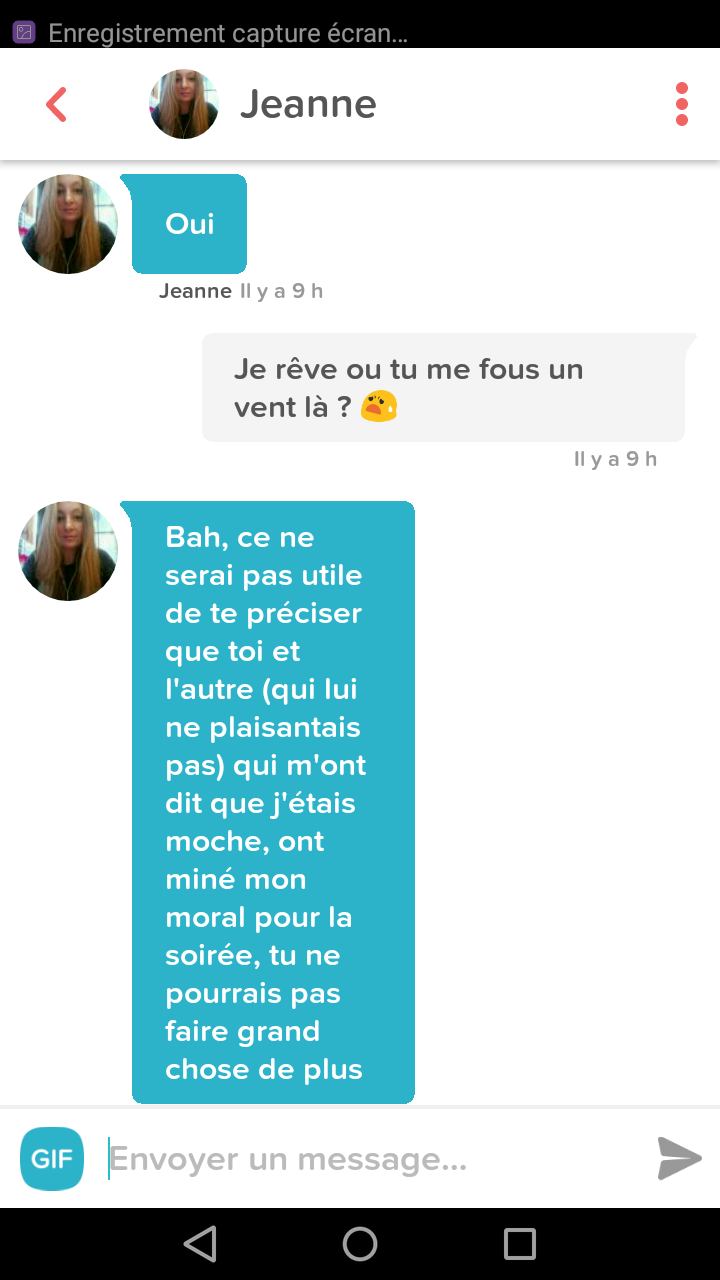The height and width of the screenshot is (1280, 720).
Task: Open the recent apps overview
Action: tap(520, 1244)
